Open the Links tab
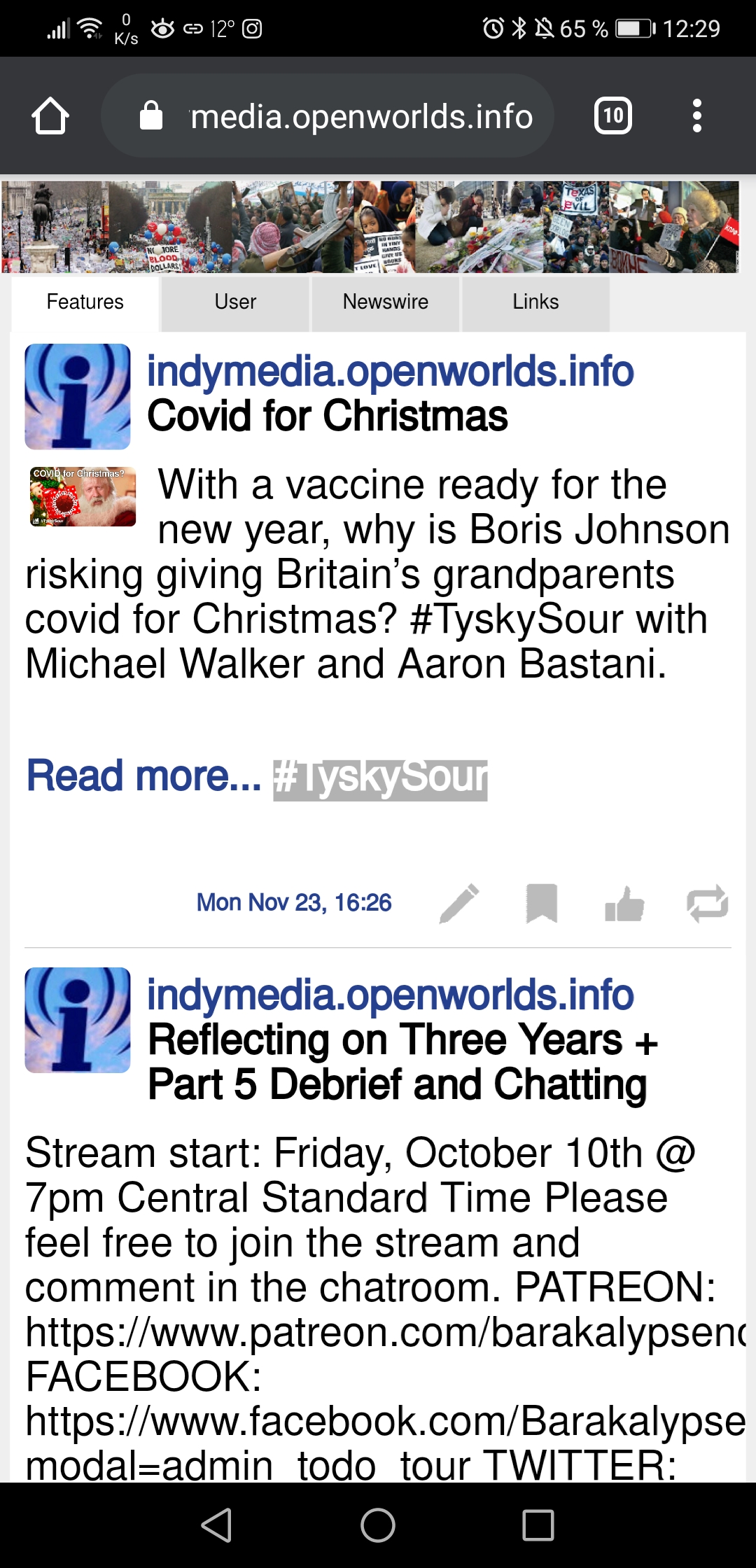 (535, 302)
